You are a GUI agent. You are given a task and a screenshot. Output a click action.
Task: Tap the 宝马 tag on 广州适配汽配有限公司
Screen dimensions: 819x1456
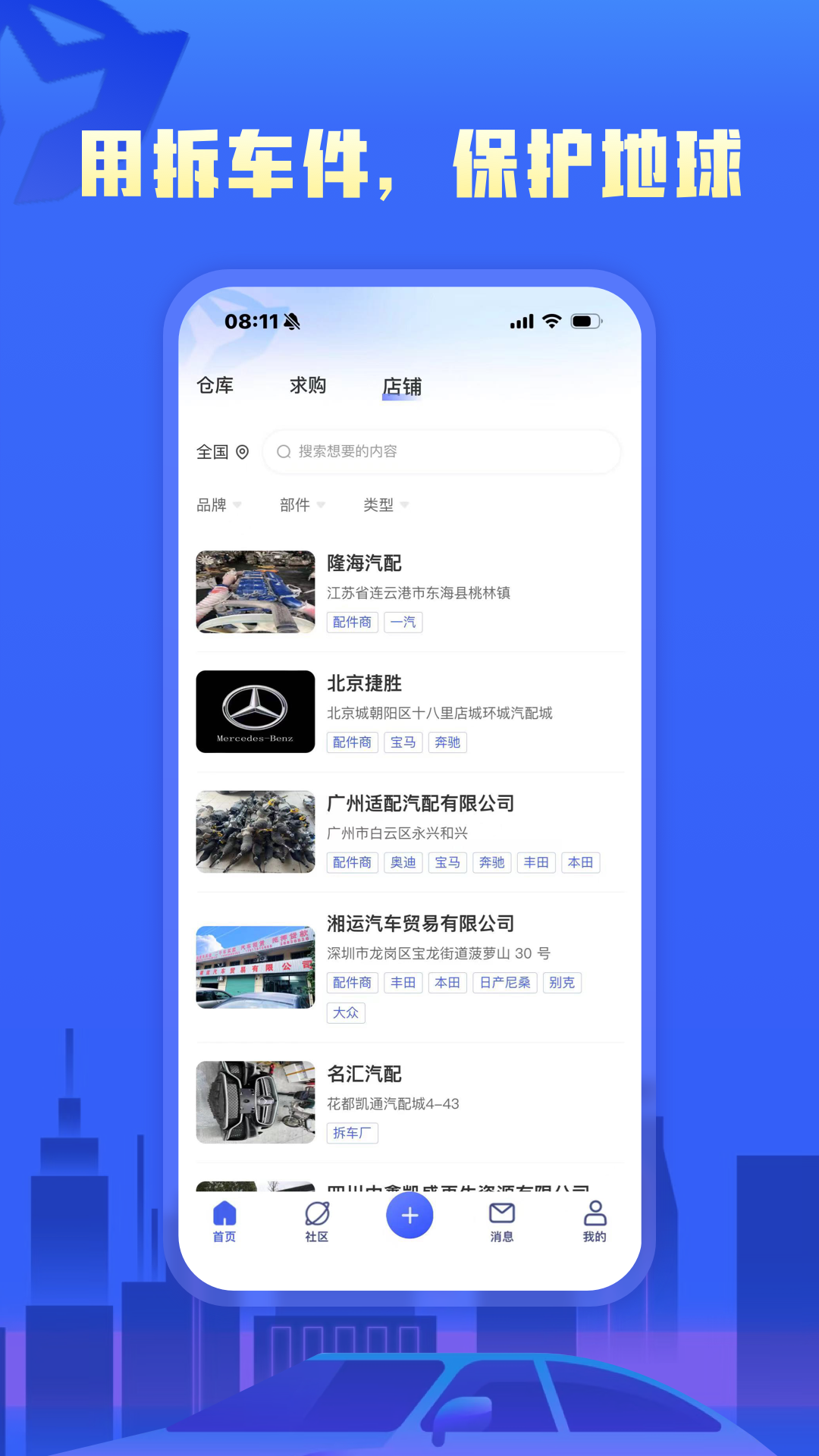coord(447,862)
